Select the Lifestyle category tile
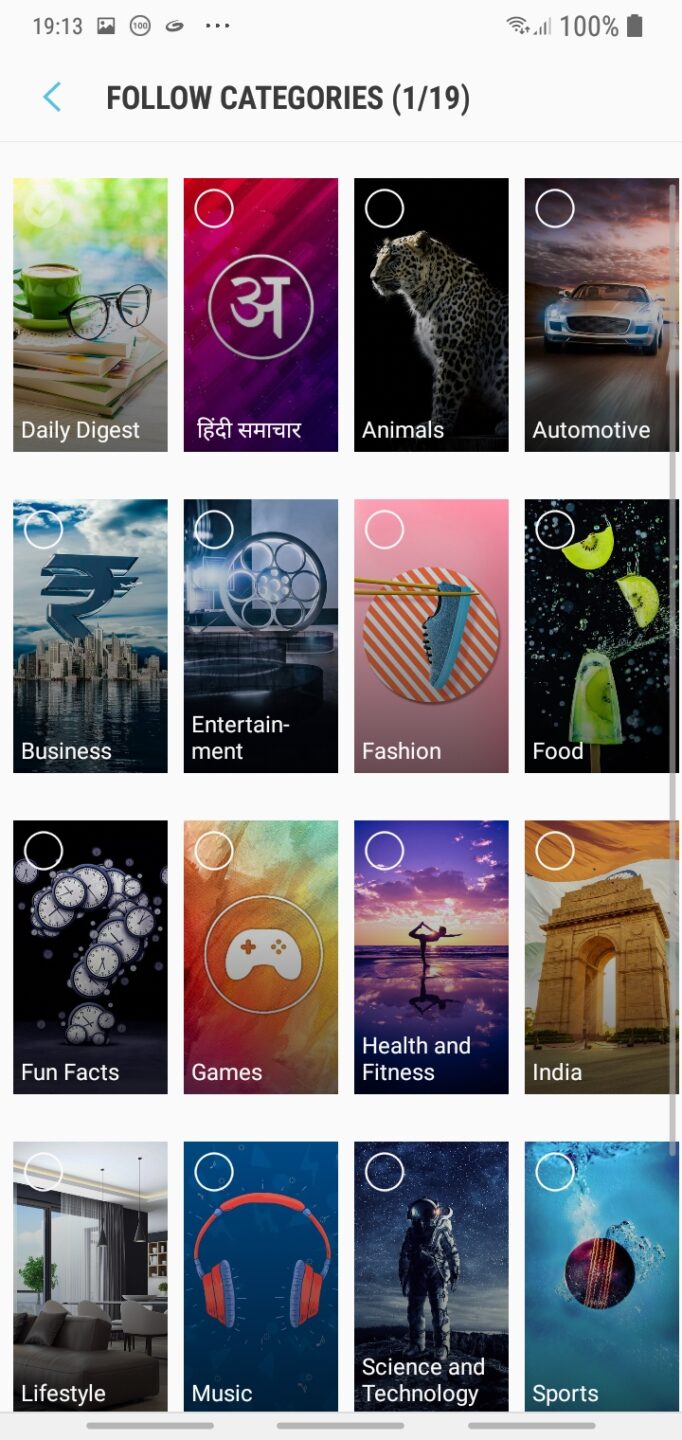 pyautogui.click(x=90, y=1275)
